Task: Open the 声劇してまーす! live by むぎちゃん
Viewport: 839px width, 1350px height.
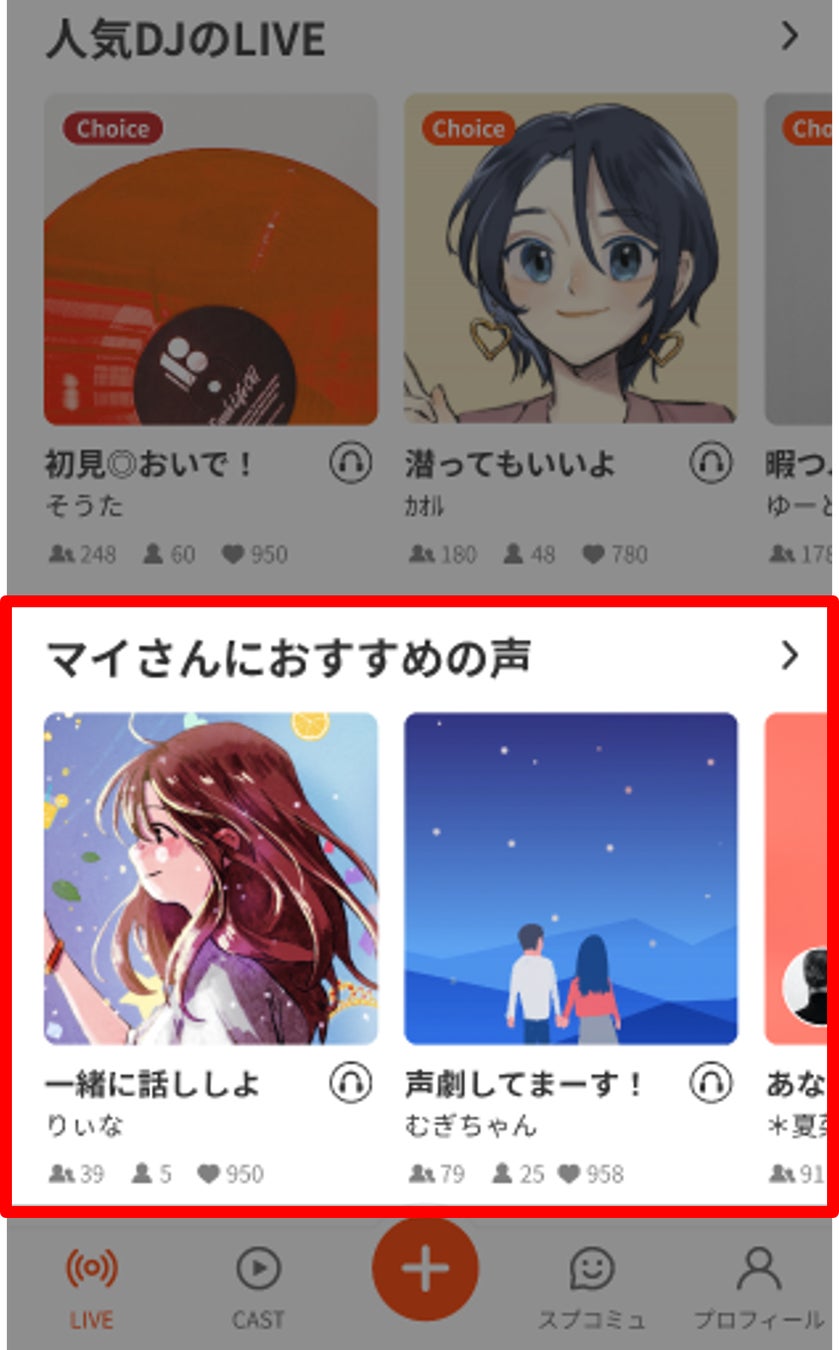Action: (x=570, y=879)
